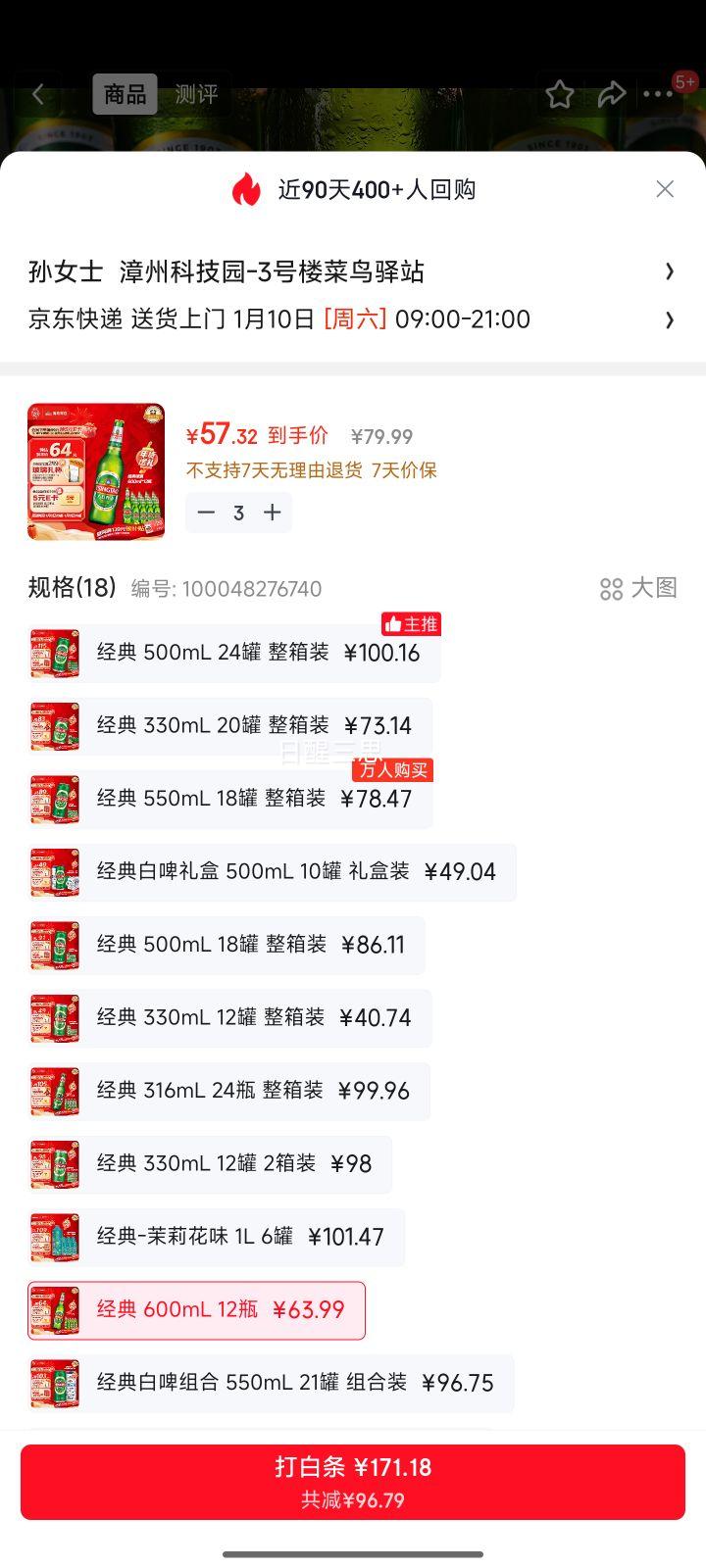Tap the bottom gesture handle bar
Viewport: 706px width, 1568px height.
353,1552
